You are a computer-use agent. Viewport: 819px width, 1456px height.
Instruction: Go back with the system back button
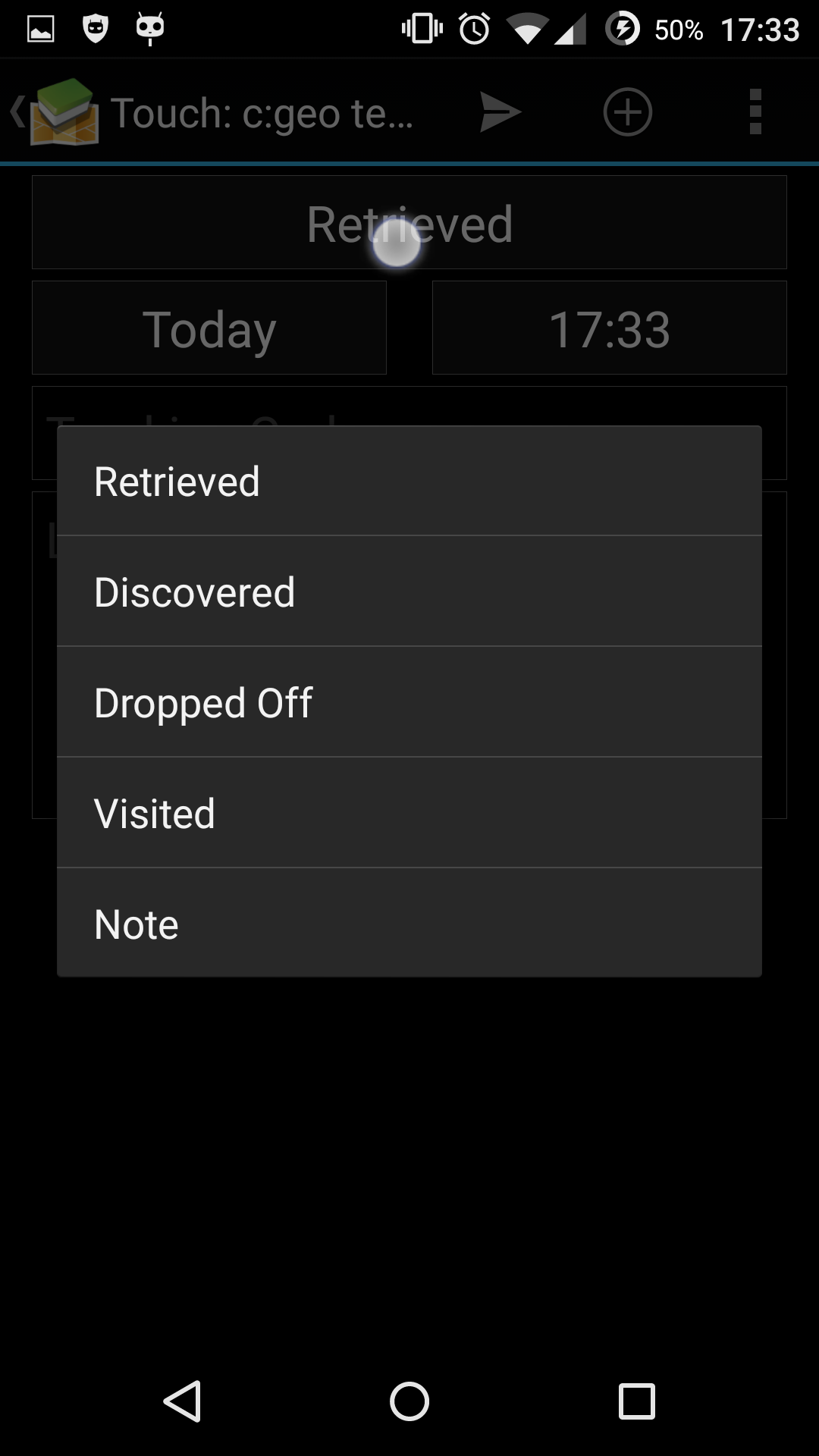183,1401
